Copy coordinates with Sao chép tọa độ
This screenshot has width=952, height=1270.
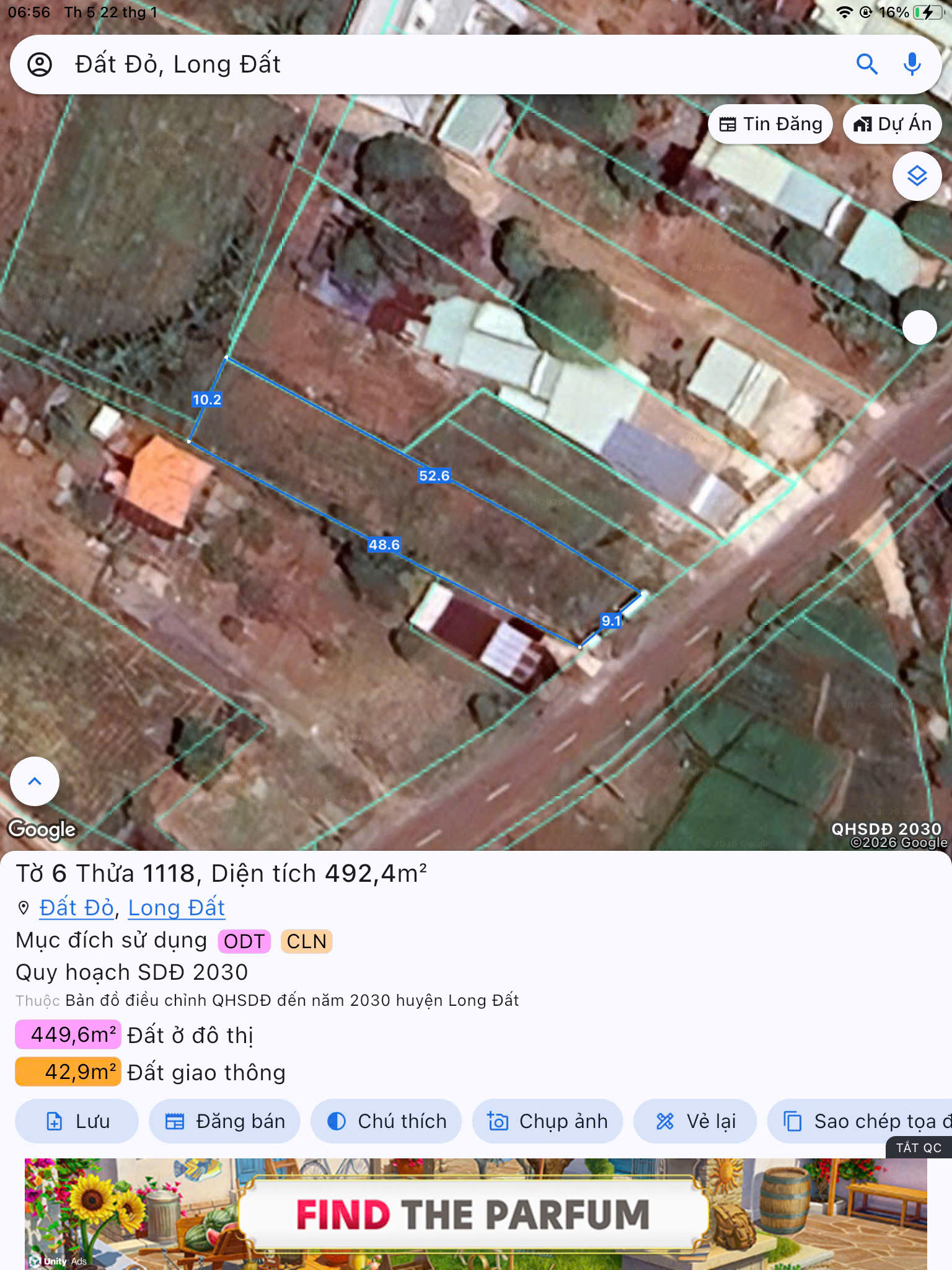point(860,1121)
